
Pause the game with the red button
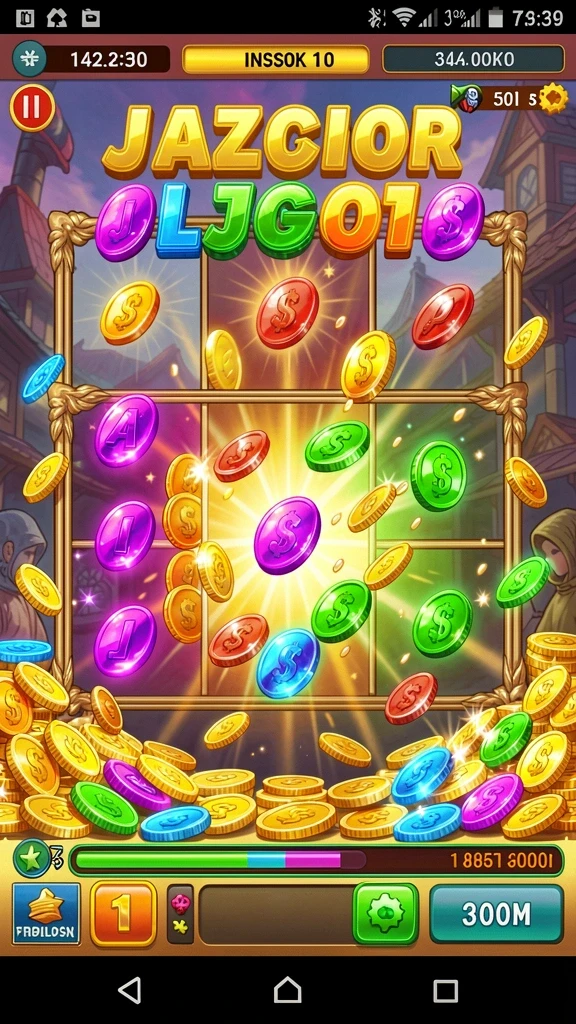[31, 108]
